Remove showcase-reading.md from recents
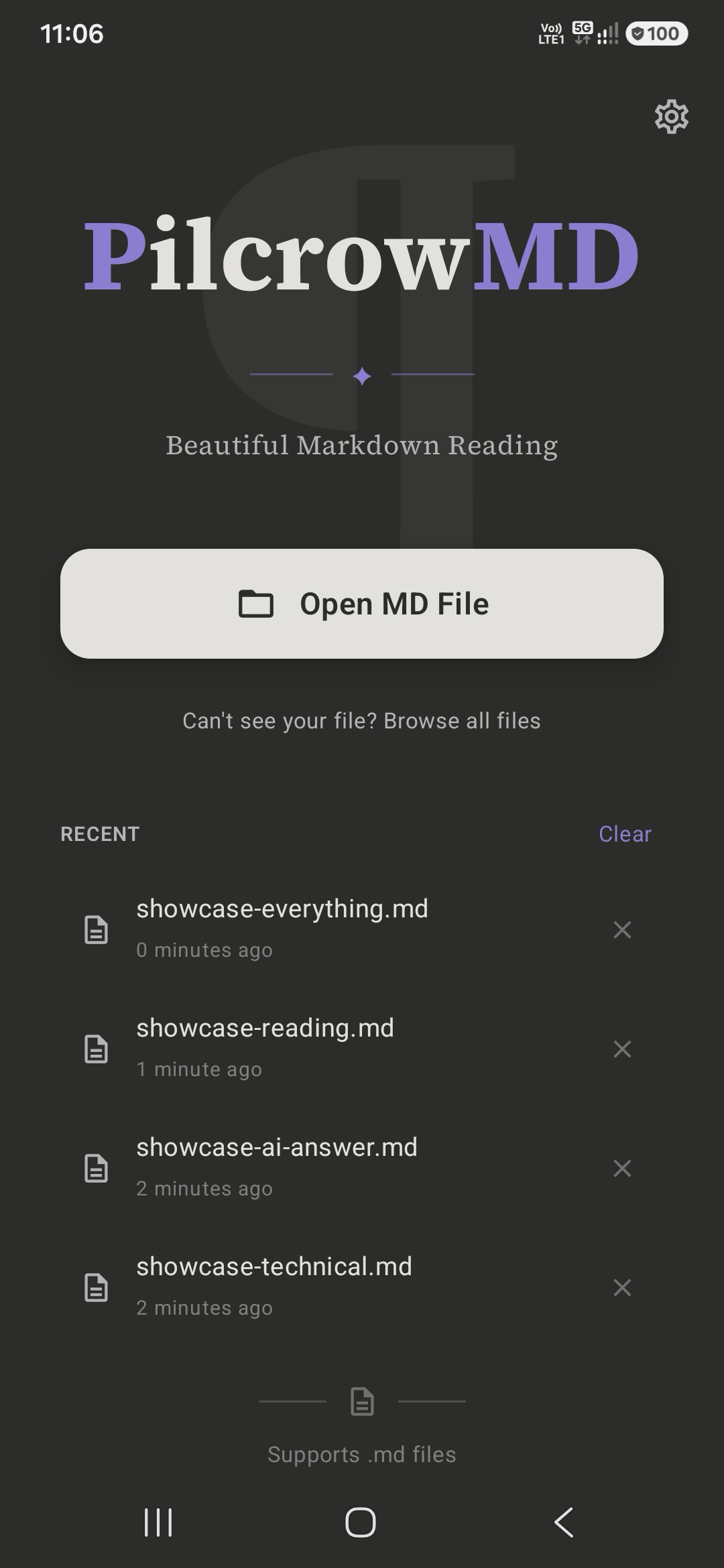724x1568 pixels. pyautogui.click(x=622, y=1049)
